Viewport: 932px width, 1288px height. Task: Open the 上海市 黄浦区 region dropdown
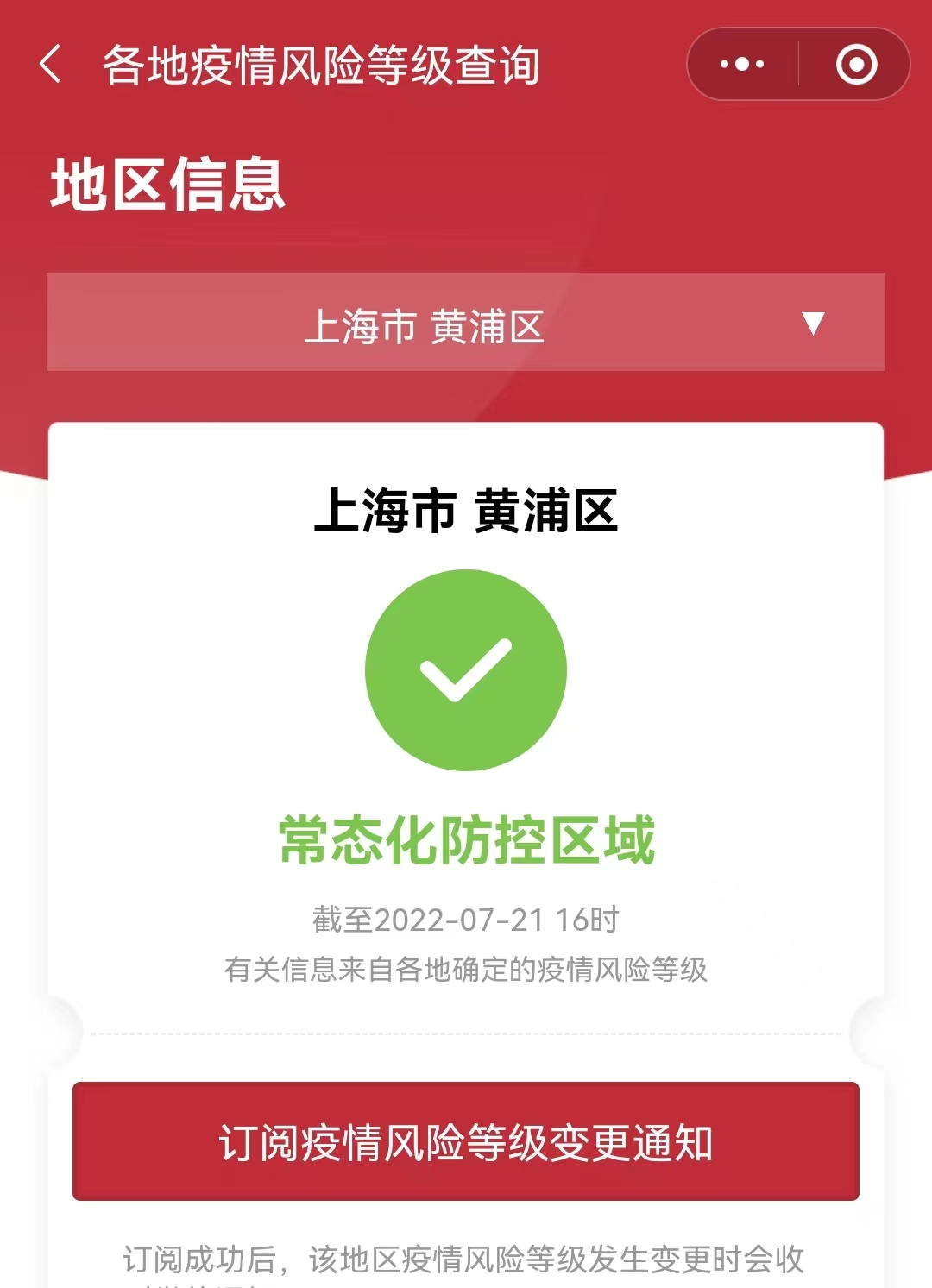coord(466,323)
